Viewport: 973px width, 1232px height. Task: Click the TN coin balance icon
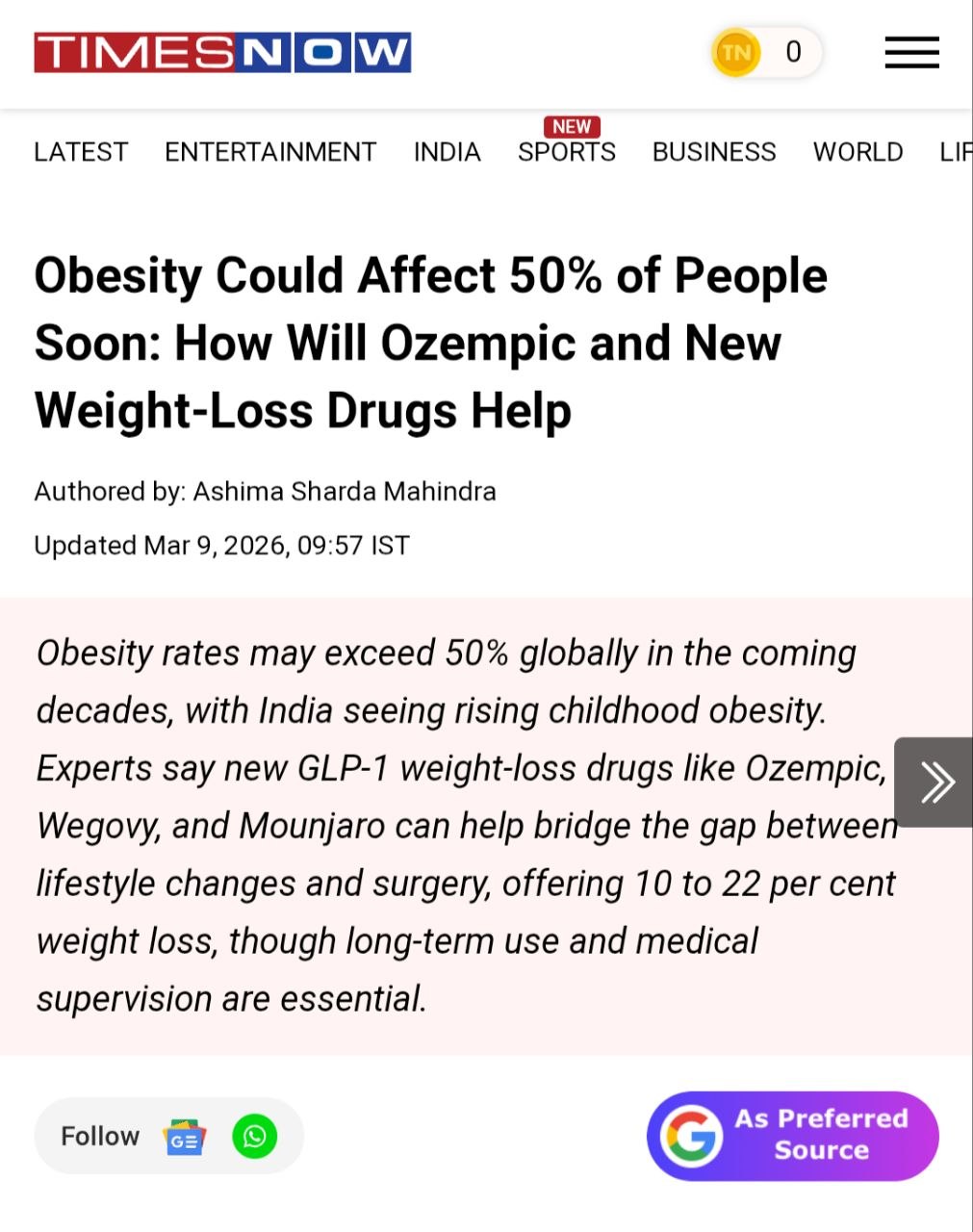736,52
